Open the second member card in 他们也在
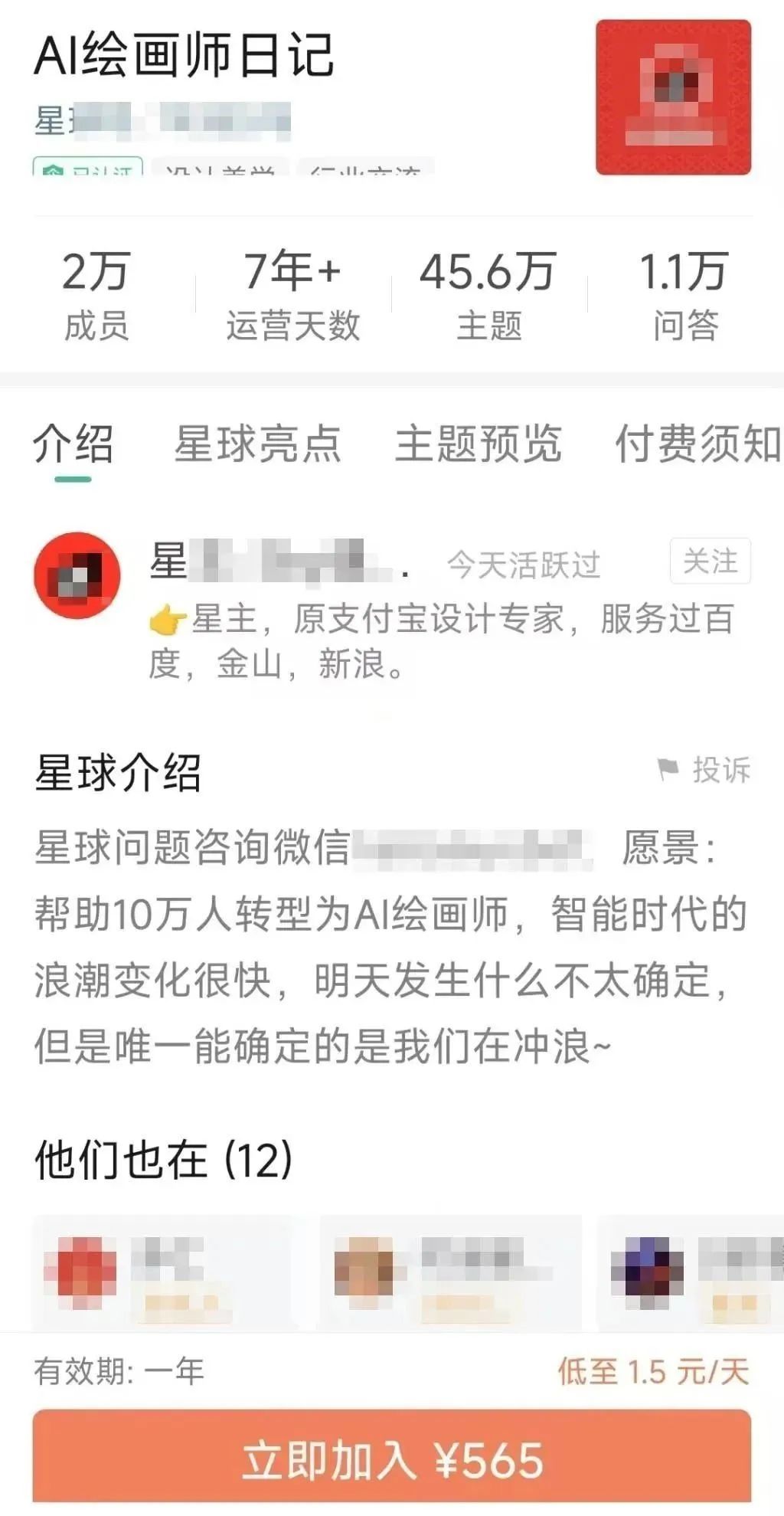 (450, 1272)
